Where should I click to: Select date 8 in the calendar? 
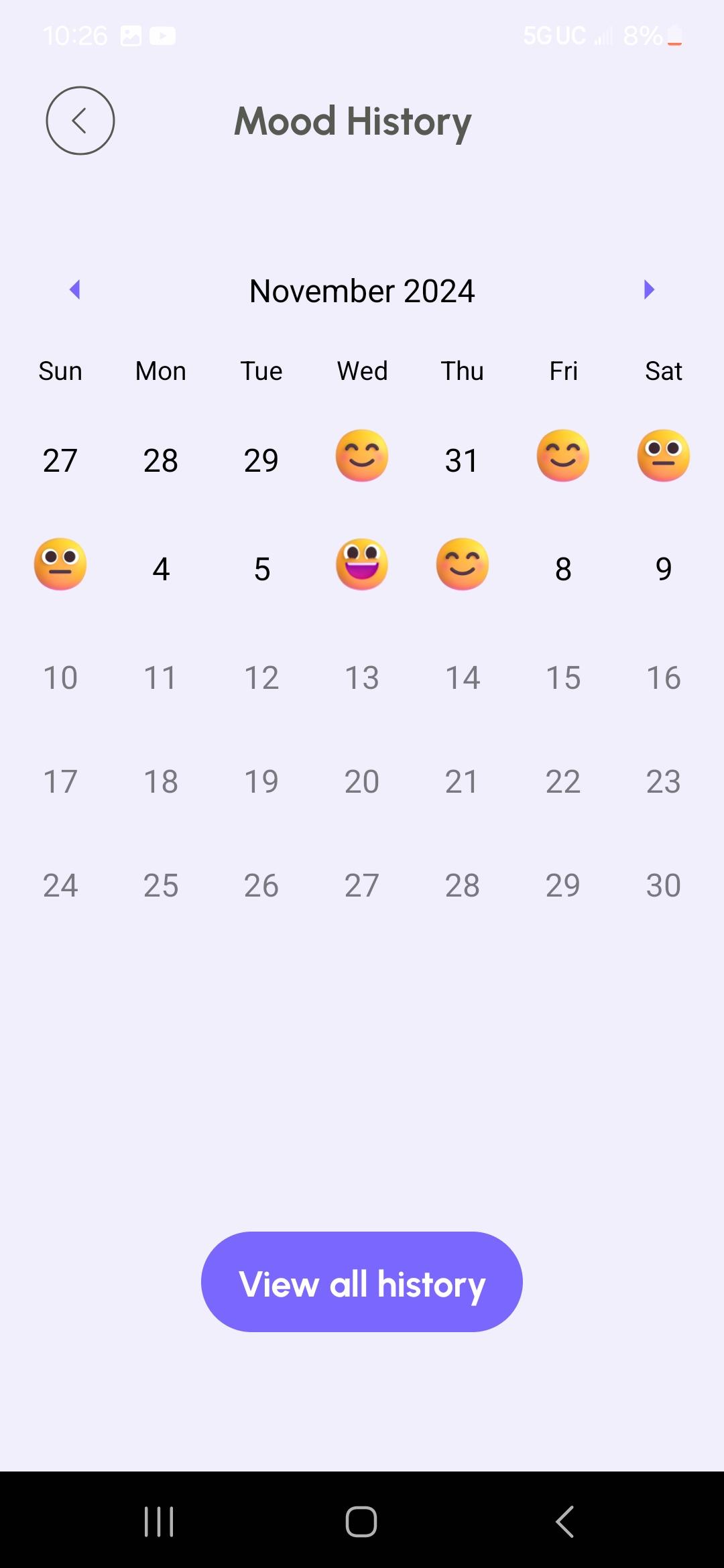[562, 569]
